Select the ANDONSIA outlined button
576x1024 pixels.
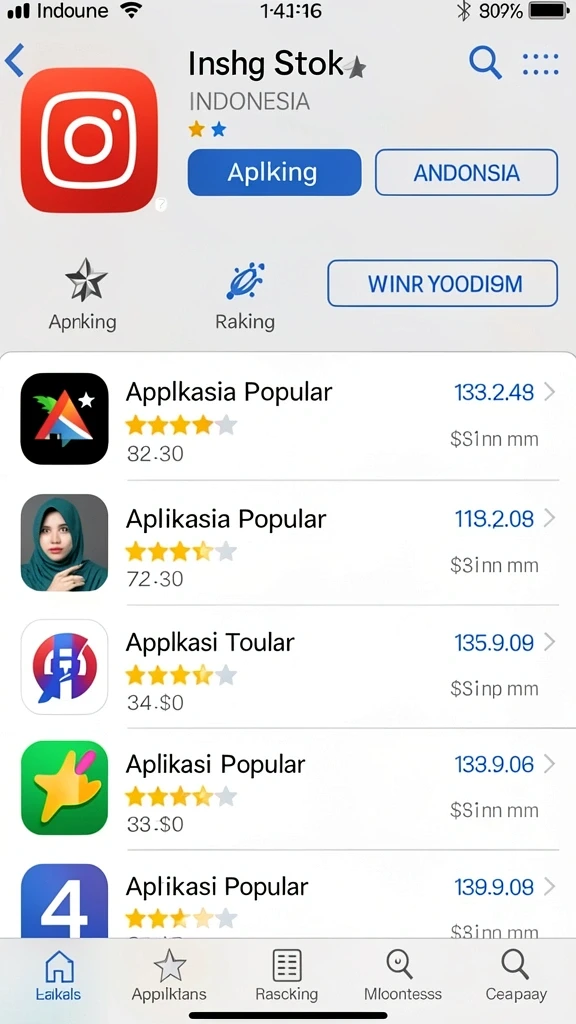[x=466, y=172]
